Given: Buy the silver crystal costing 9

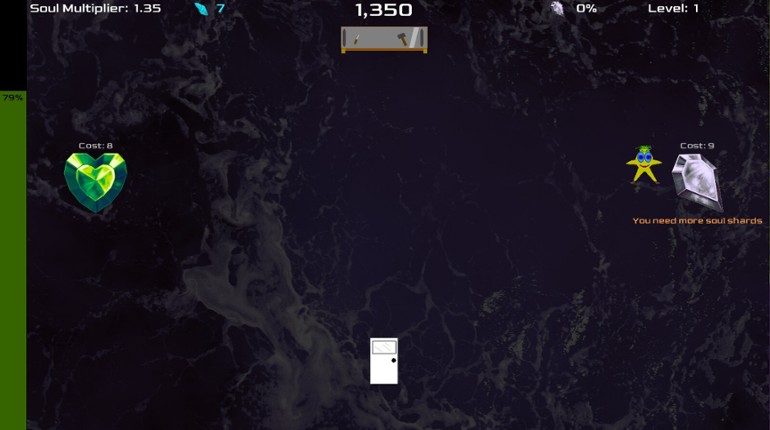Looking at the screenshot, I should click(695, 182).
